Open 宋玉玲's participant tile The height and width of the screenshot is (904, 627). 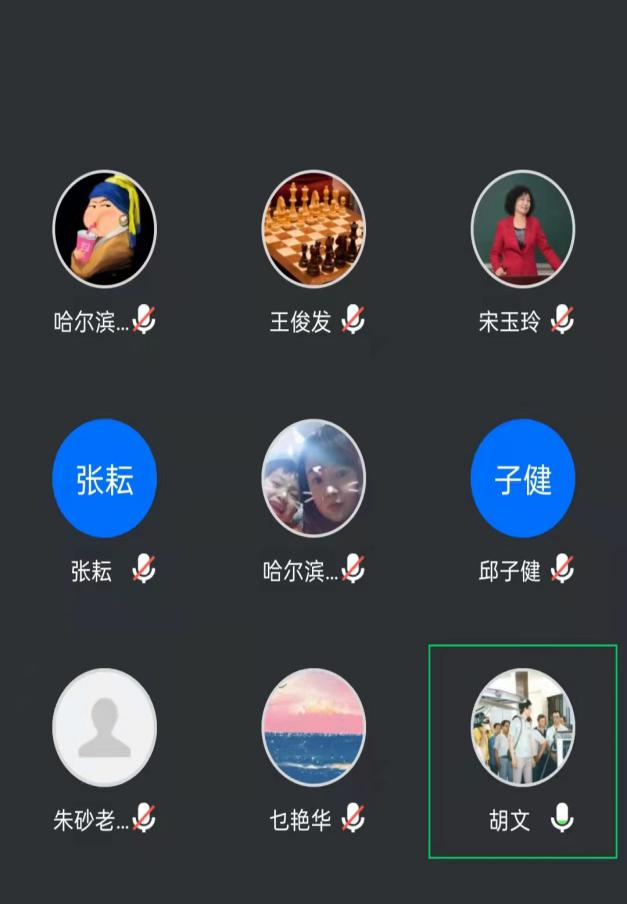point(522,229)
